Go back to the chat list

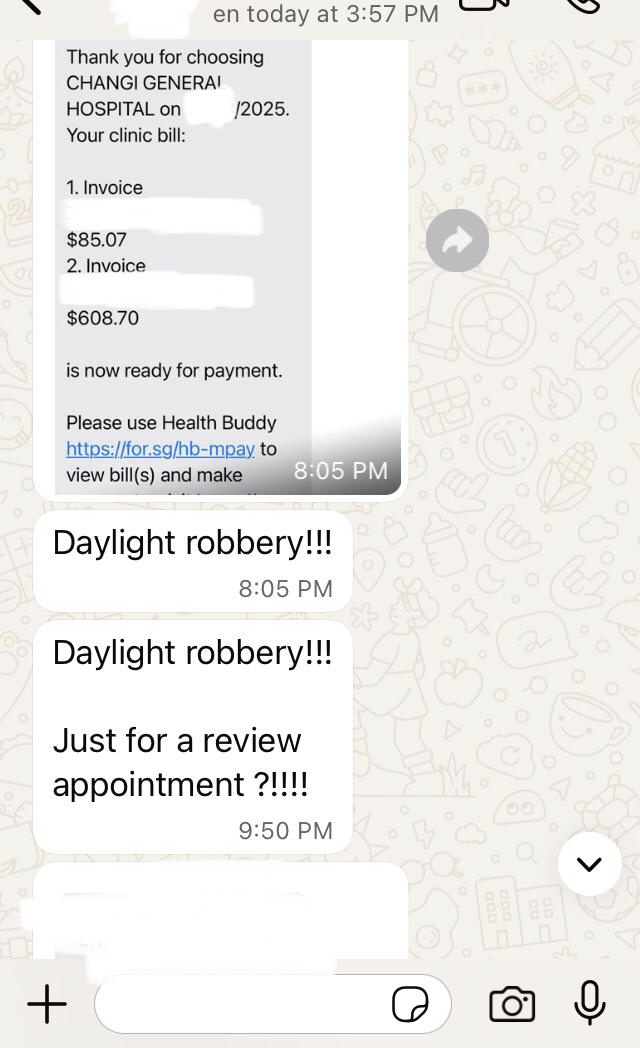[32, 5]
